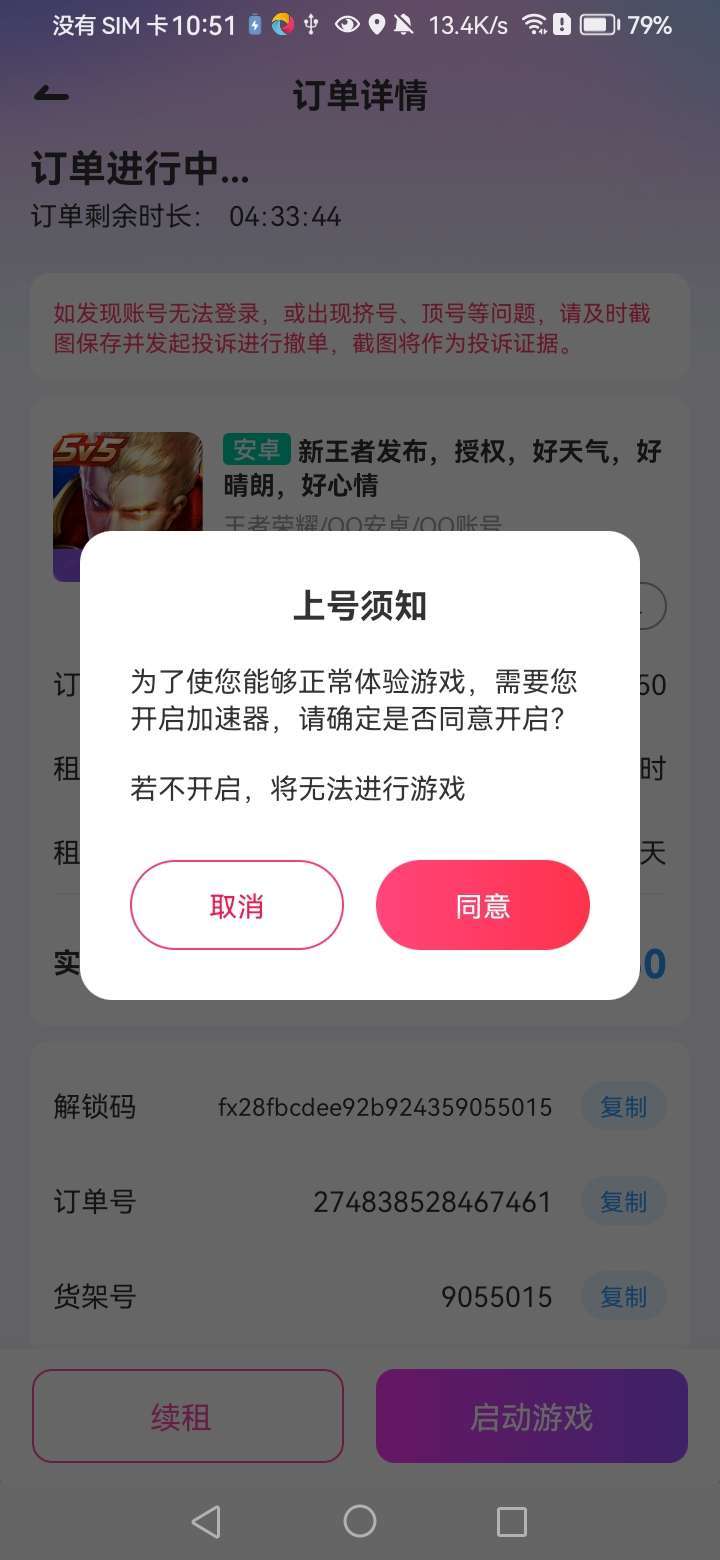Tap 启动游戏 to launch the game
Viewport: 720px width, 1560px height.
pyautogui.click(x=531, y=1416)
